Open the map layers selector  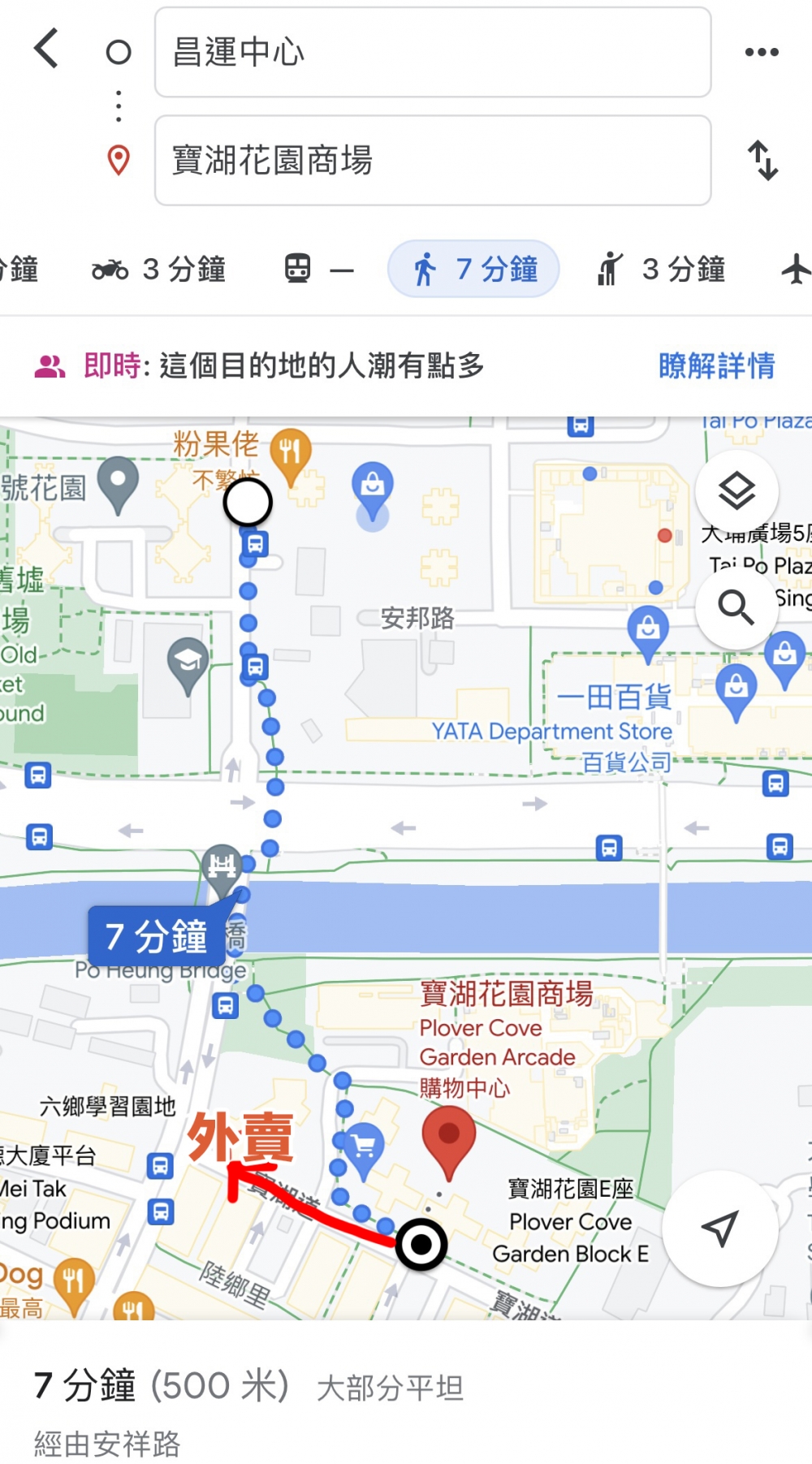tap(736, 490)
